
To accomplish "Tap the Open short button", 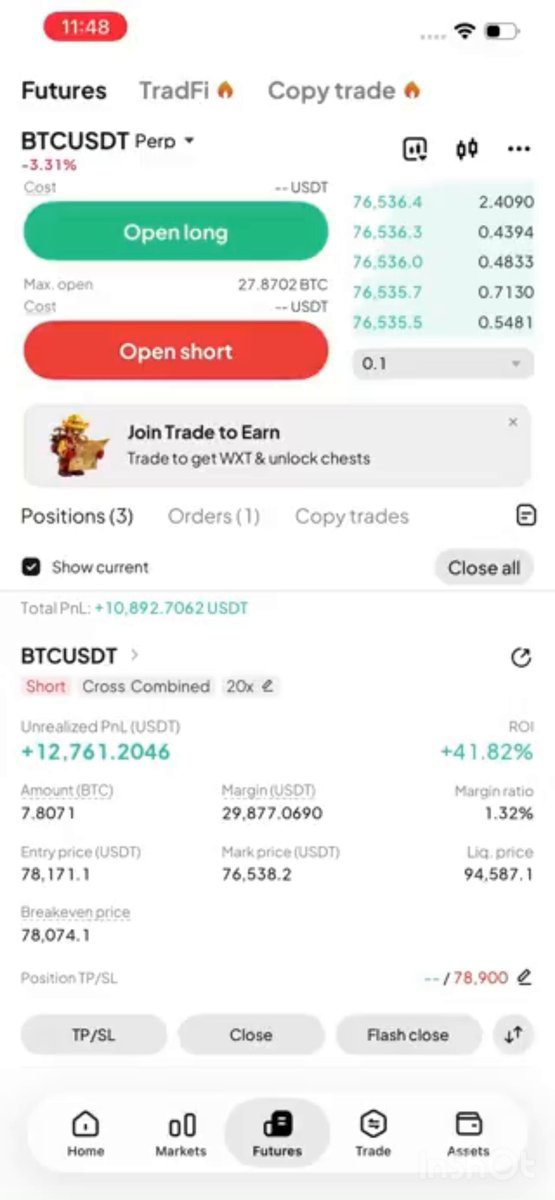I will (x=176, y=351).
